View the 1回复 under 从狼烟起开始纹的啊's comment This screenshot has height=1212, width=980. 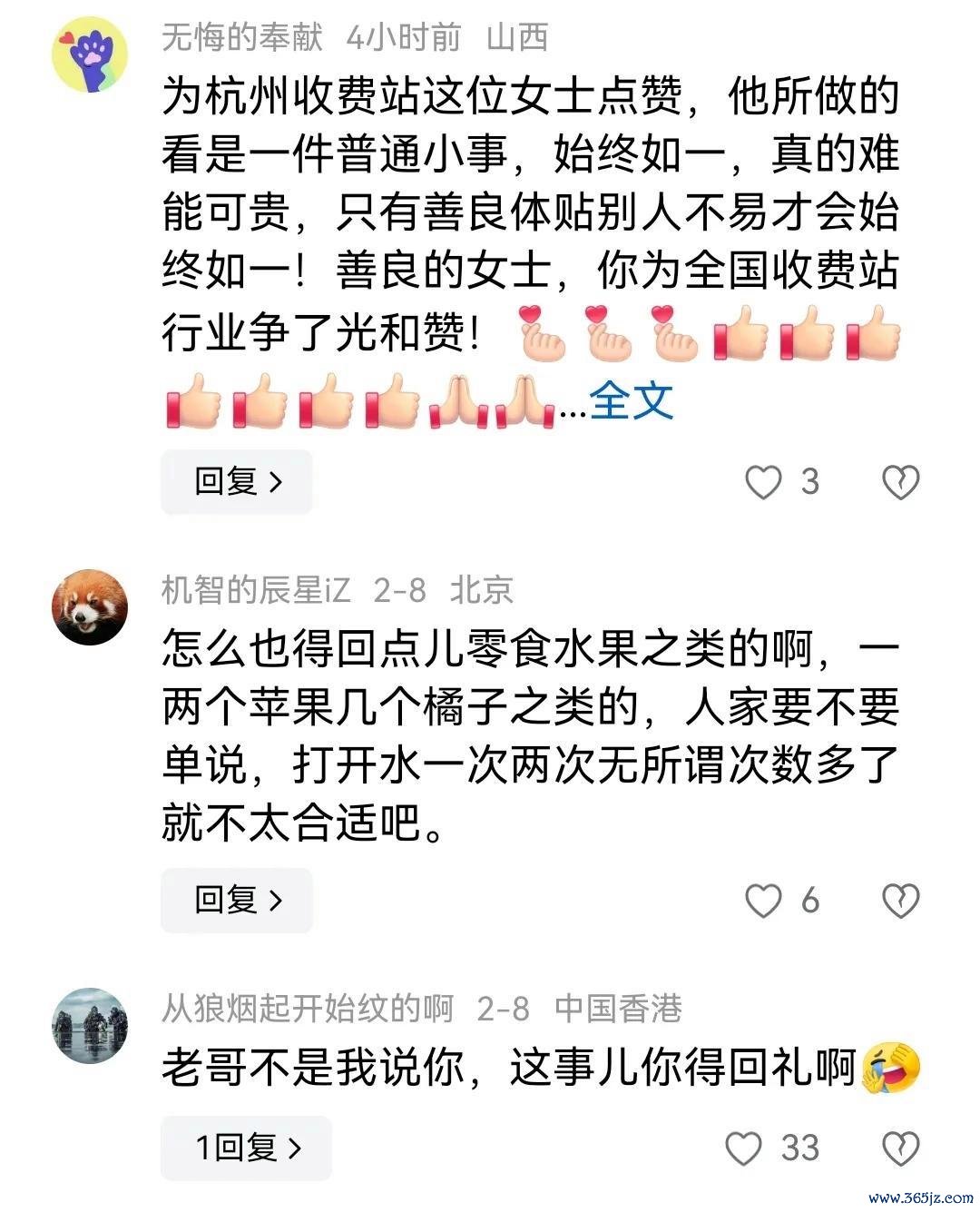pos(247,1148)
